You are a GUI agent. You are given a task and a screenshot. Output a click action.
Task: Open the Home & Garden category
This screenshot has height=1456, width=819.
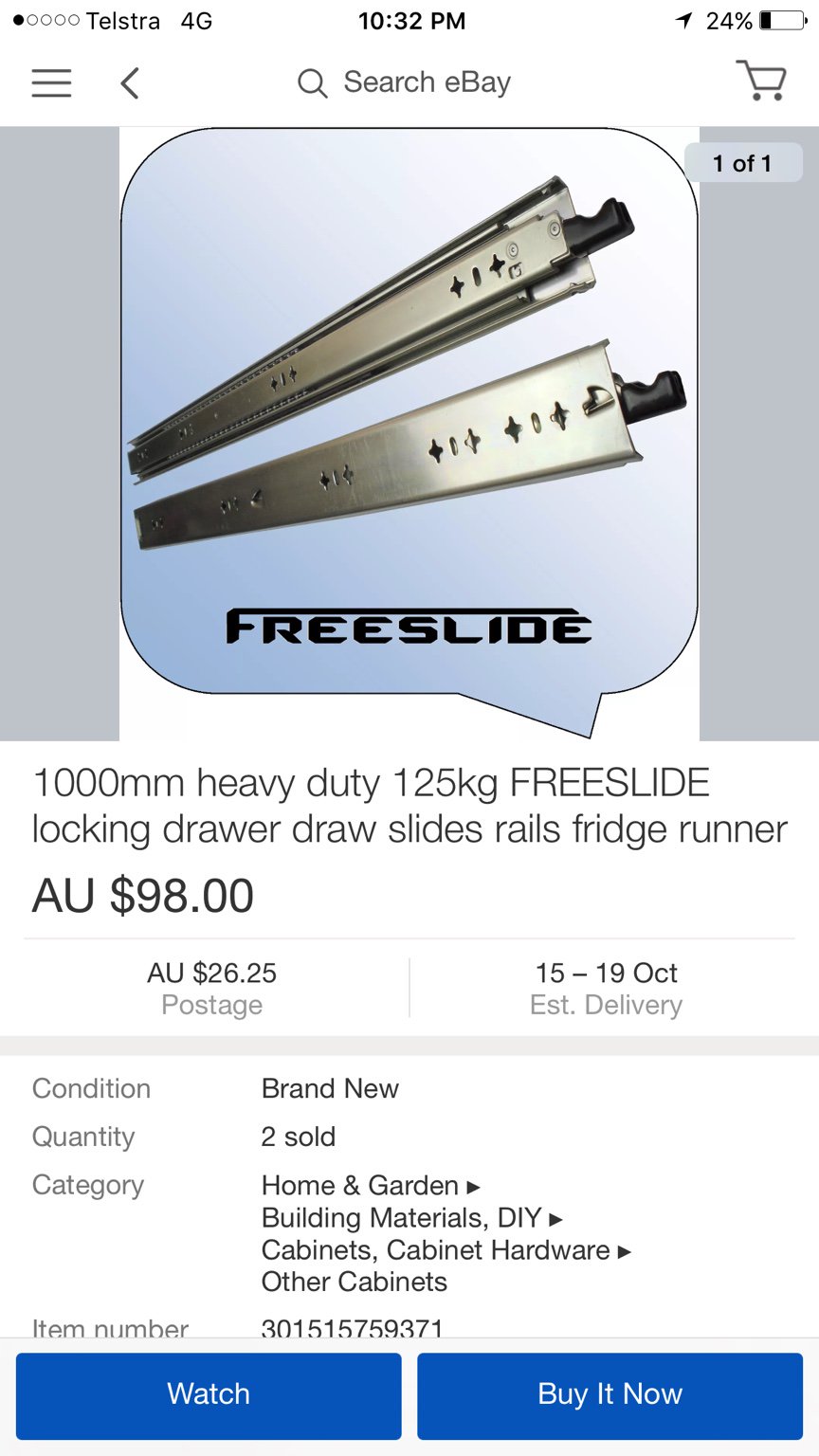click(360, 1186)
